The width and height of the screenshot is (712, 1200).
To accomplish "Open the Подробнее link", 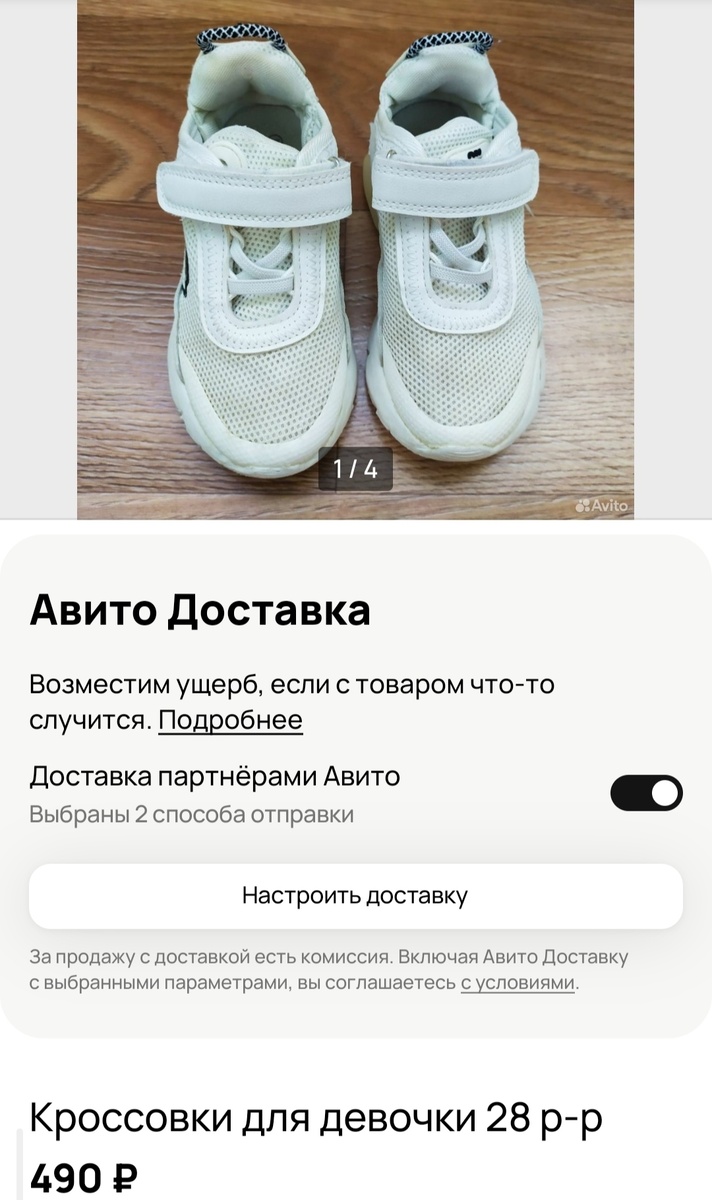I will point(230,720).
